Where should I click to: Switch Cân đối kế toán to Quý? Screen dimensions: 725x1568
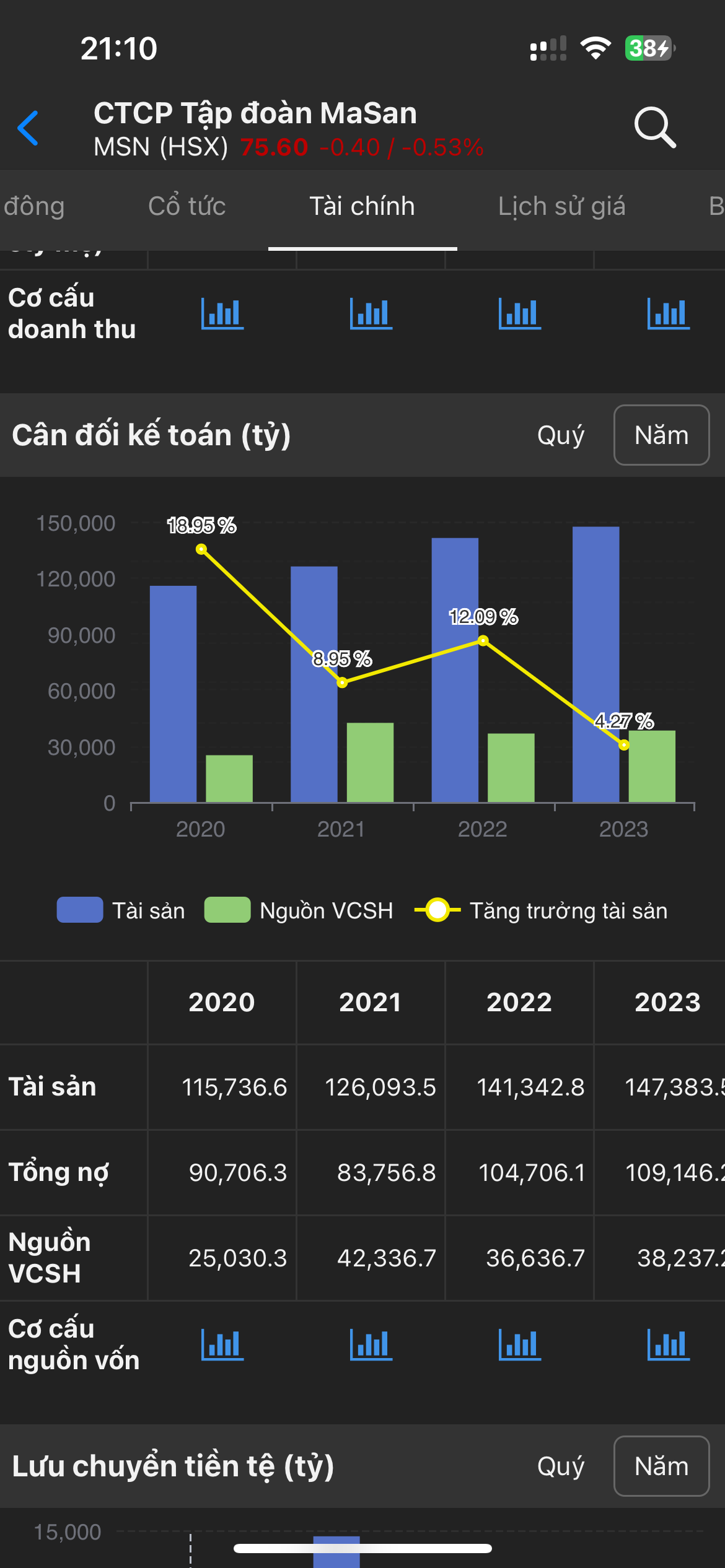[x=561, y=435]
